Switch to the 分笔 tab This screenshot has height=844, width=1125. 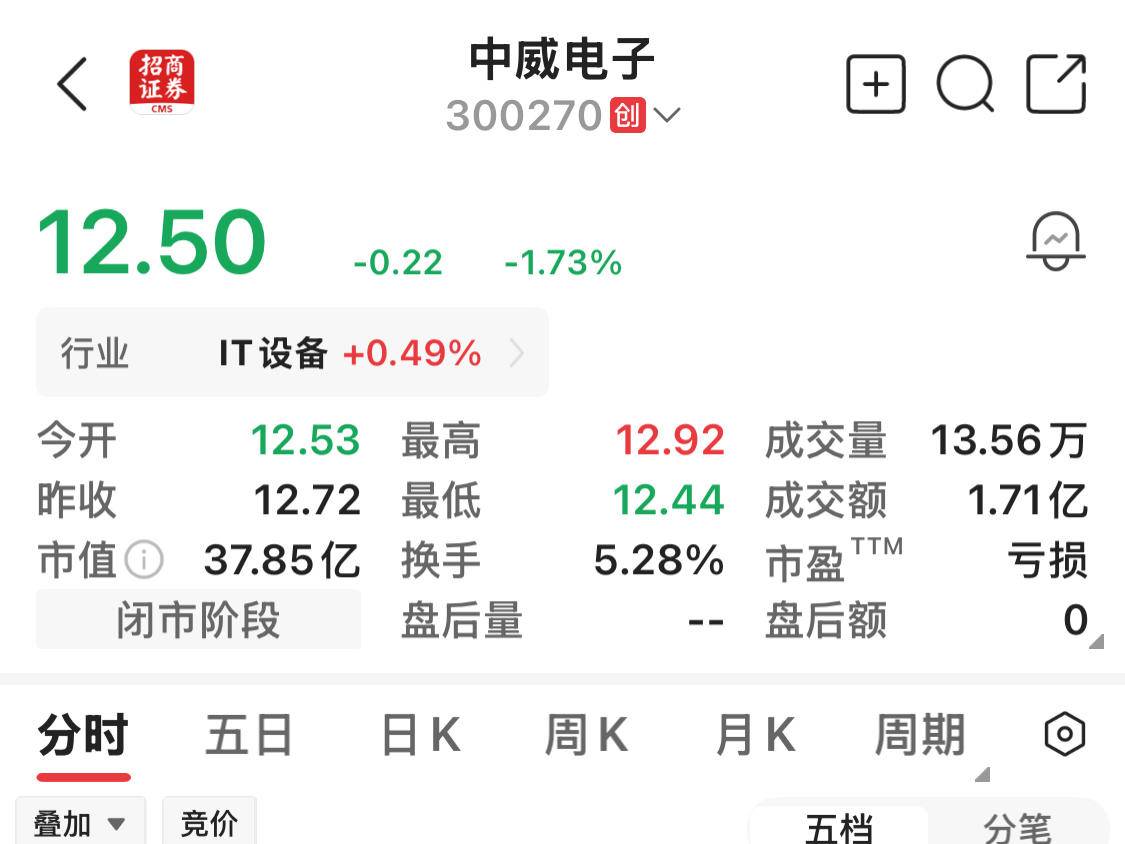[x=1017, y=828]
